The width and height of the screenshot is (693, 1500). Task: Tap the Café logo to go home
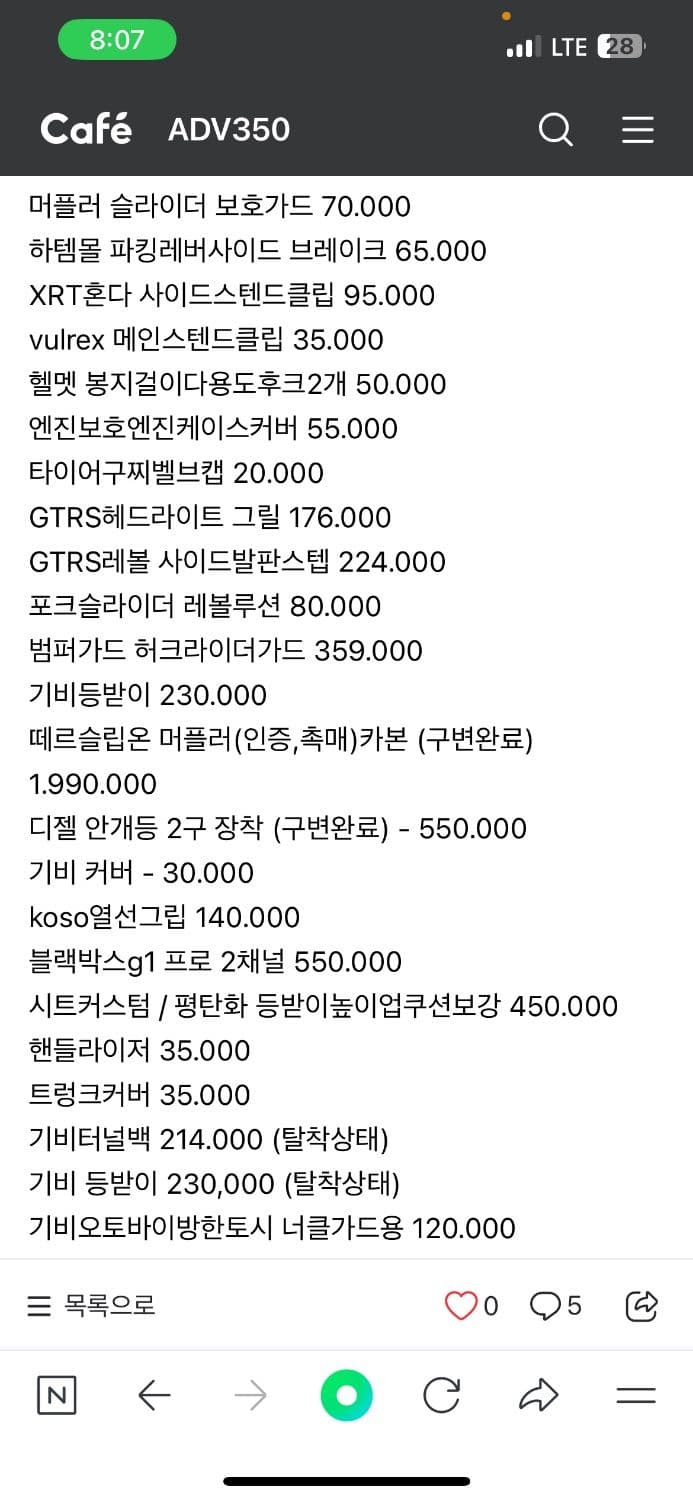tap(86, 129)
